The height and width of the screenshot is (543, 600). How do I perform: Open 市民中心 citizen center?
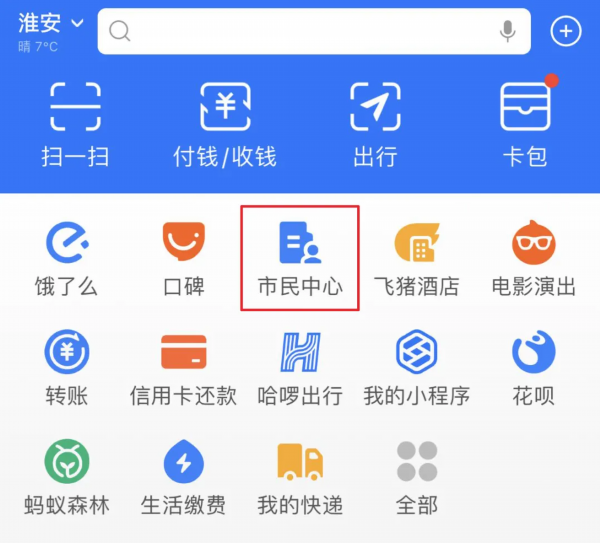pyautogui.click(x=300, y=259)
